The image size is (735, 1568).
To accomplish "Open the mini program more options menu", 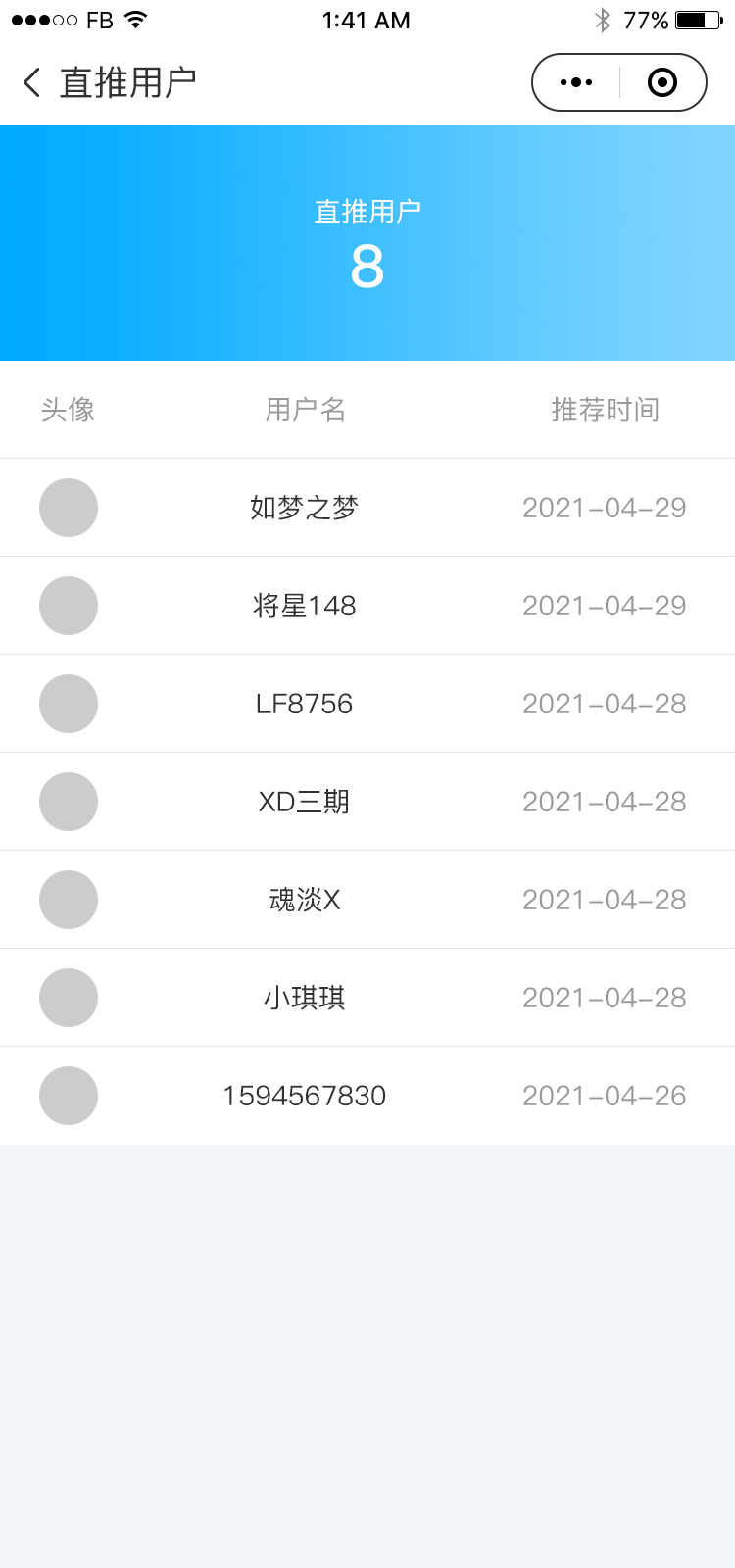I will point(576,82).
